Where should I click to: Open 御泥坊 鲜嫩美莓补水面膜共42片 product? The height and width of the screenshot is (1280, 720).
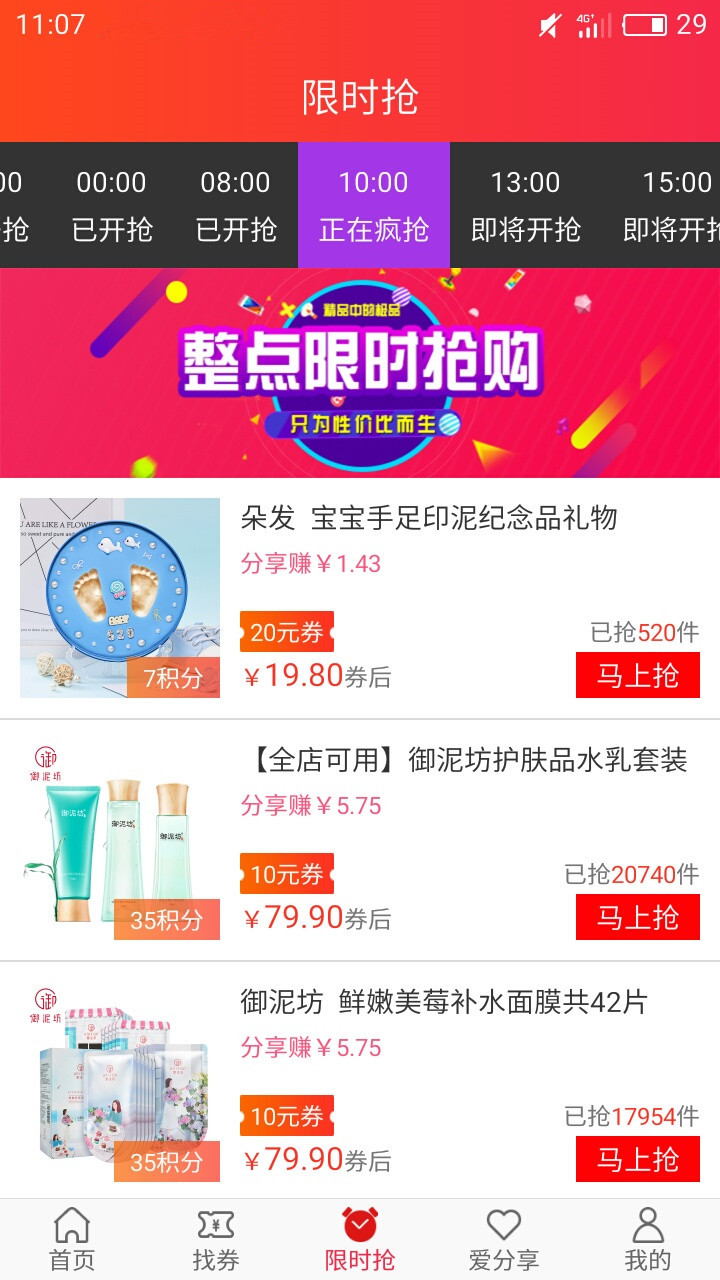444,1002
